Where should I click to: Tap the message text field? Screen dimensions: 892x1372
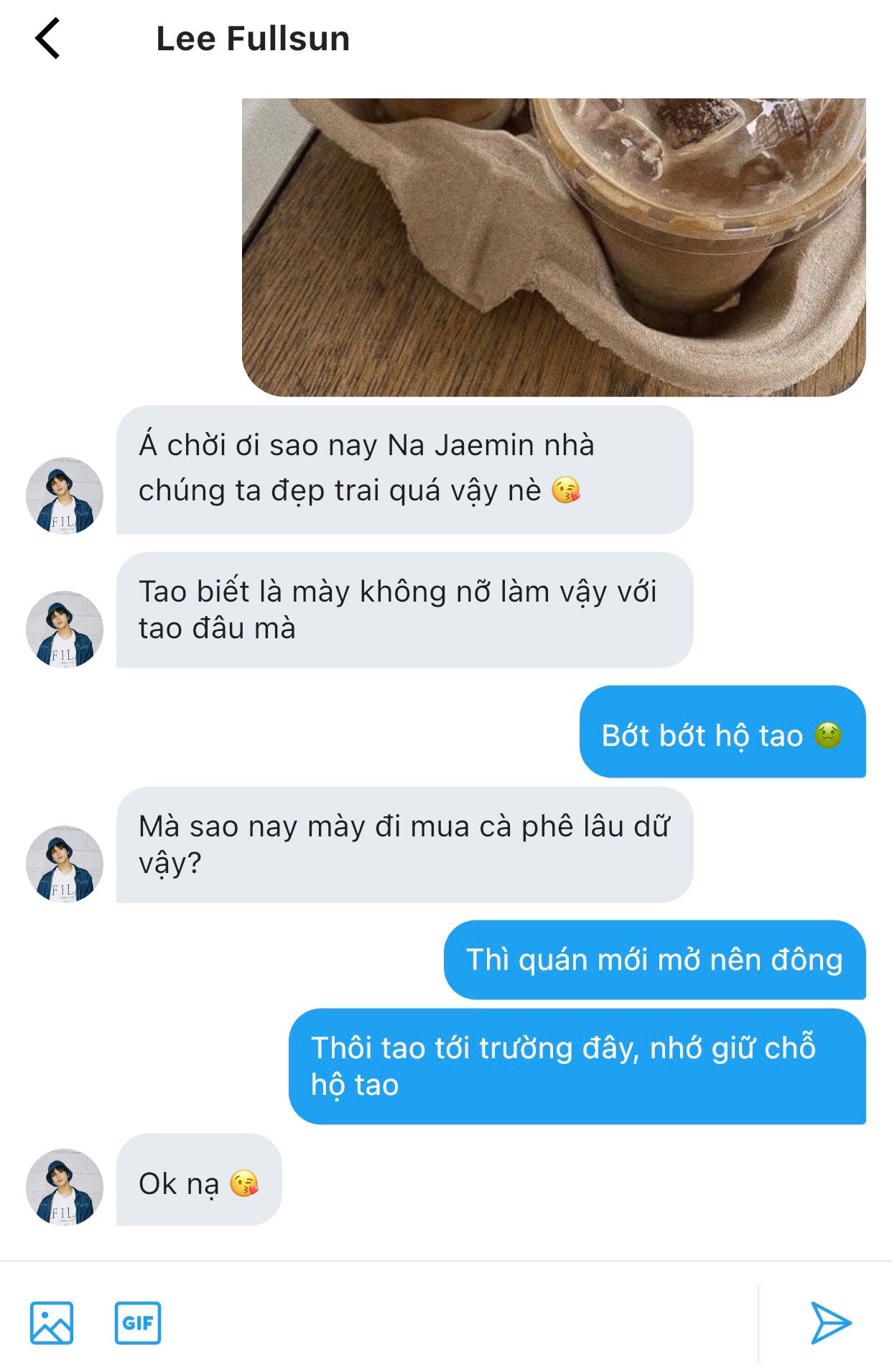click(460, 1322)
